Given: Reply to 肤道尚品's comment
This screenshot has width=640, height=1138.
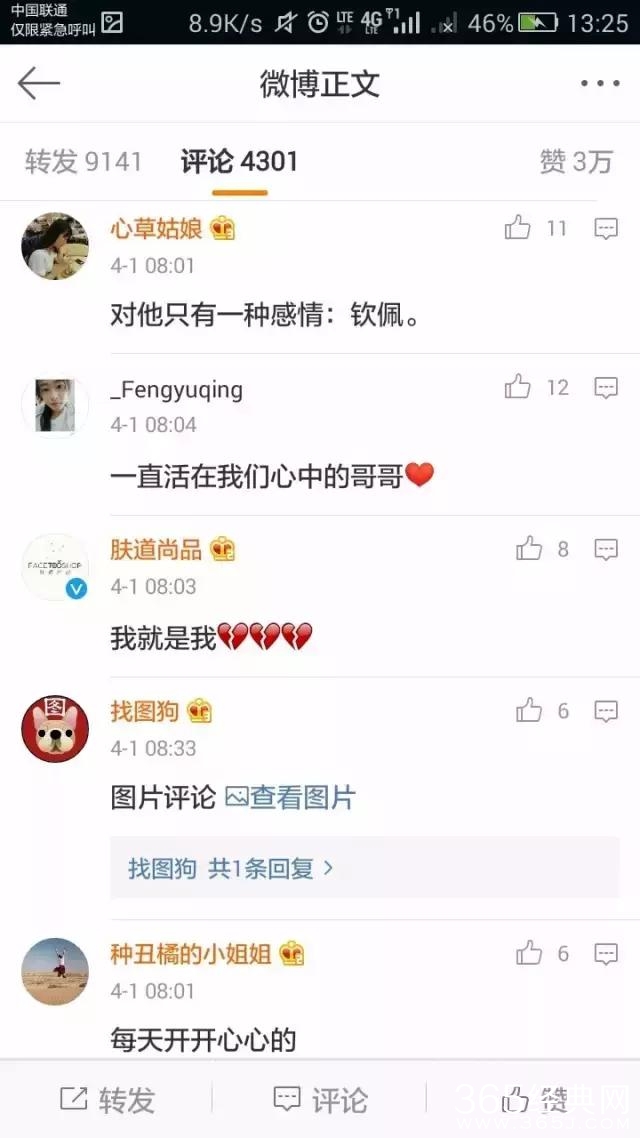Looking at the screenshot, I should tap(606, 548).
